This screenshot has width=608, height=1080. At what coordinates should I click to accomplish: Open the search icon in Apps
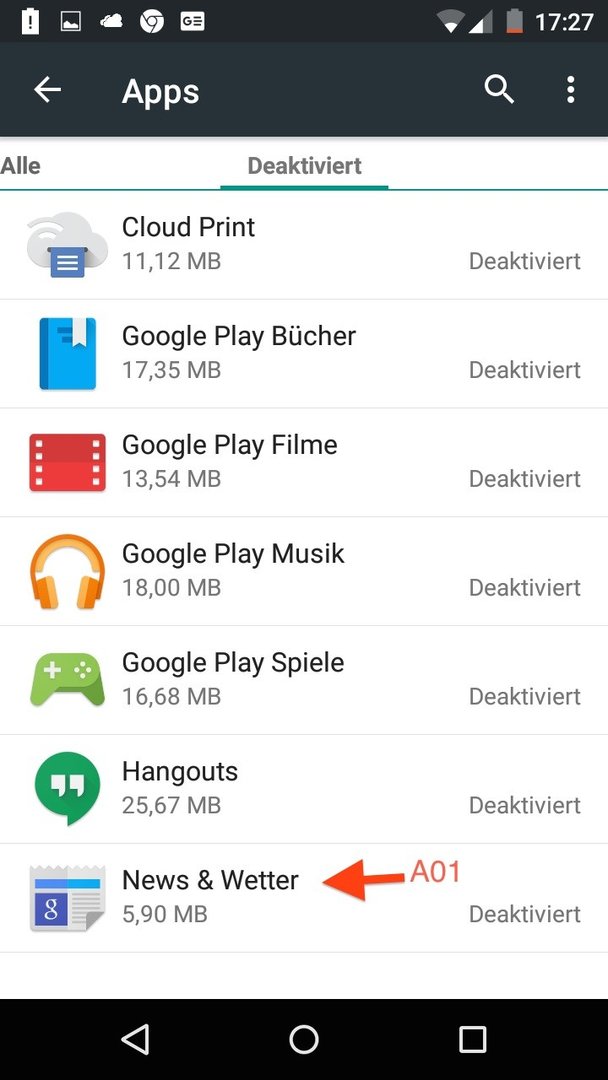tap(499, 90)
